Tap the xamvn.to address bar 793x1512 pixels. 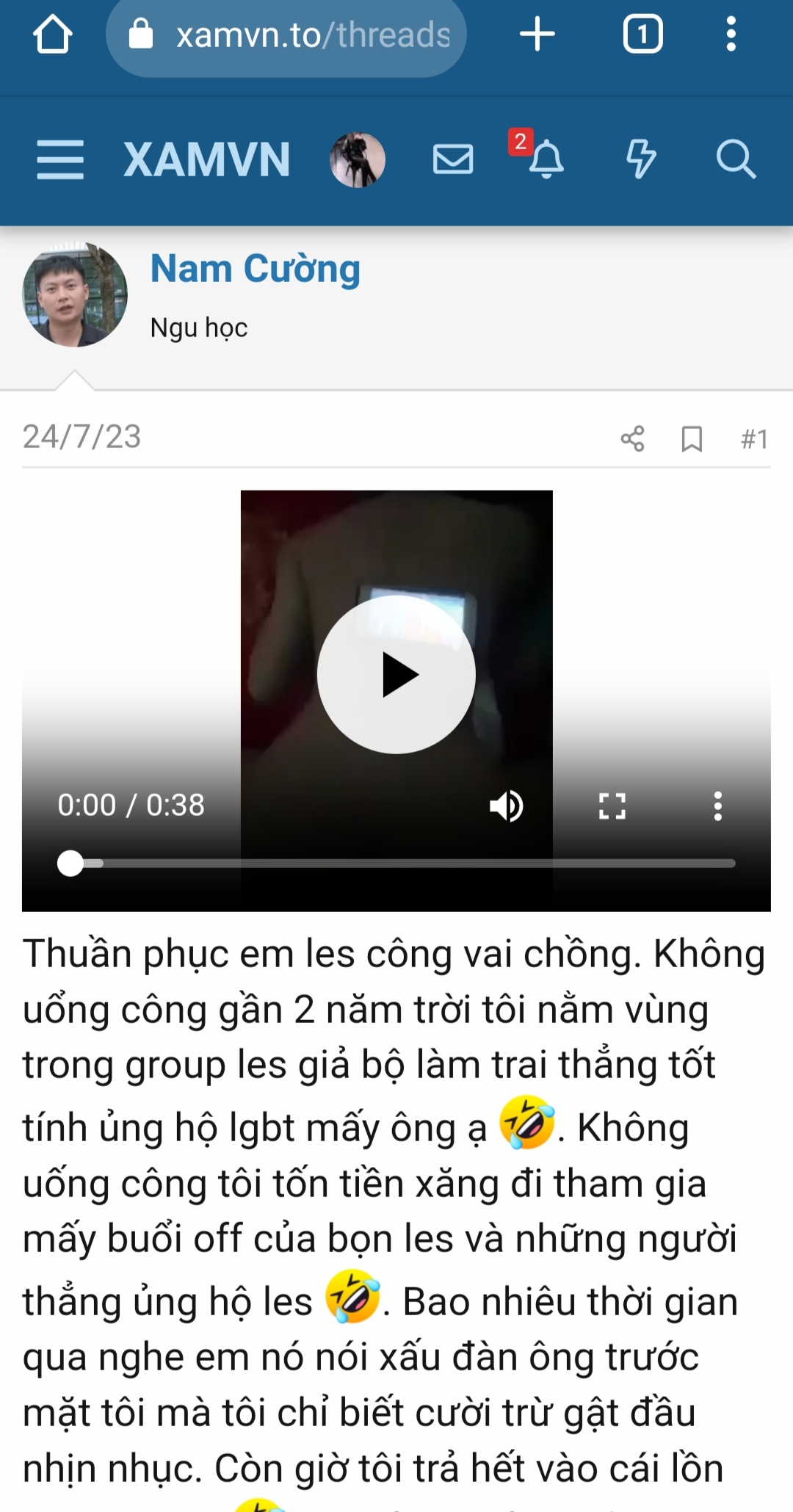click(286, 35)
